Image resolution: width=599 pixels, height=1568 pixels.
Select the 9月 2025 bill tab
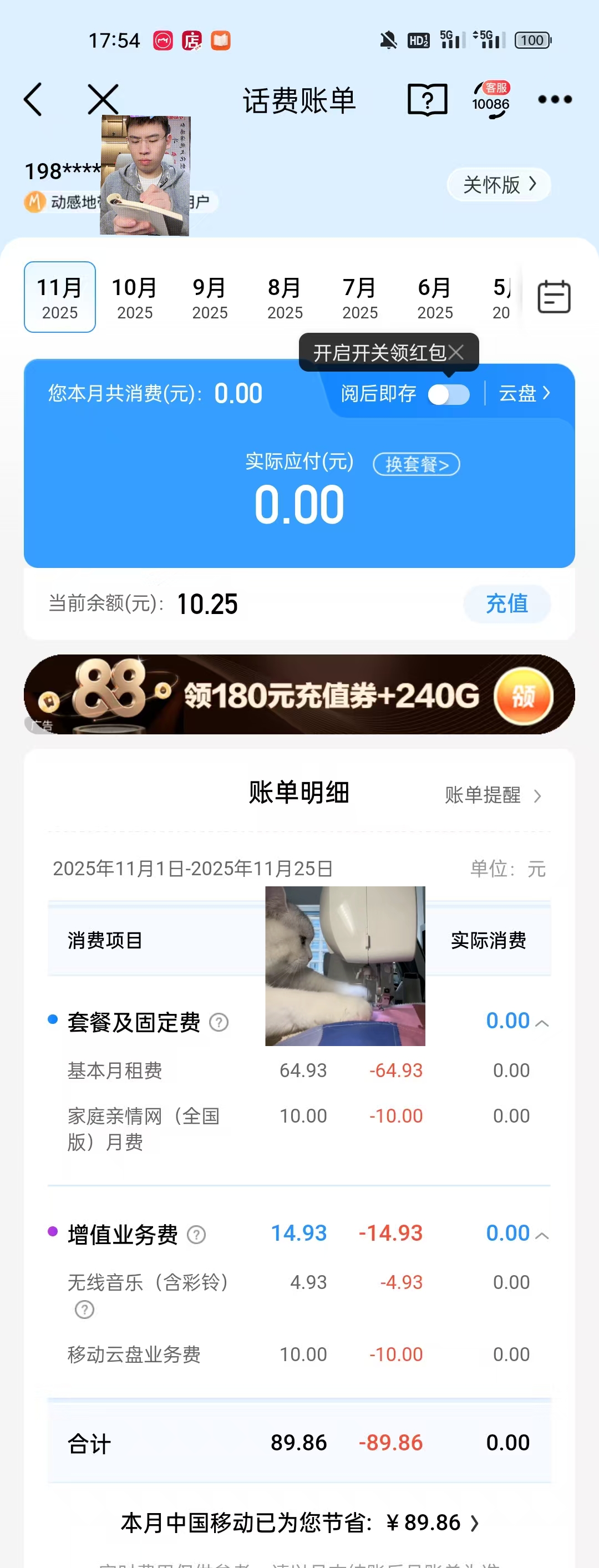coord(210,298)
